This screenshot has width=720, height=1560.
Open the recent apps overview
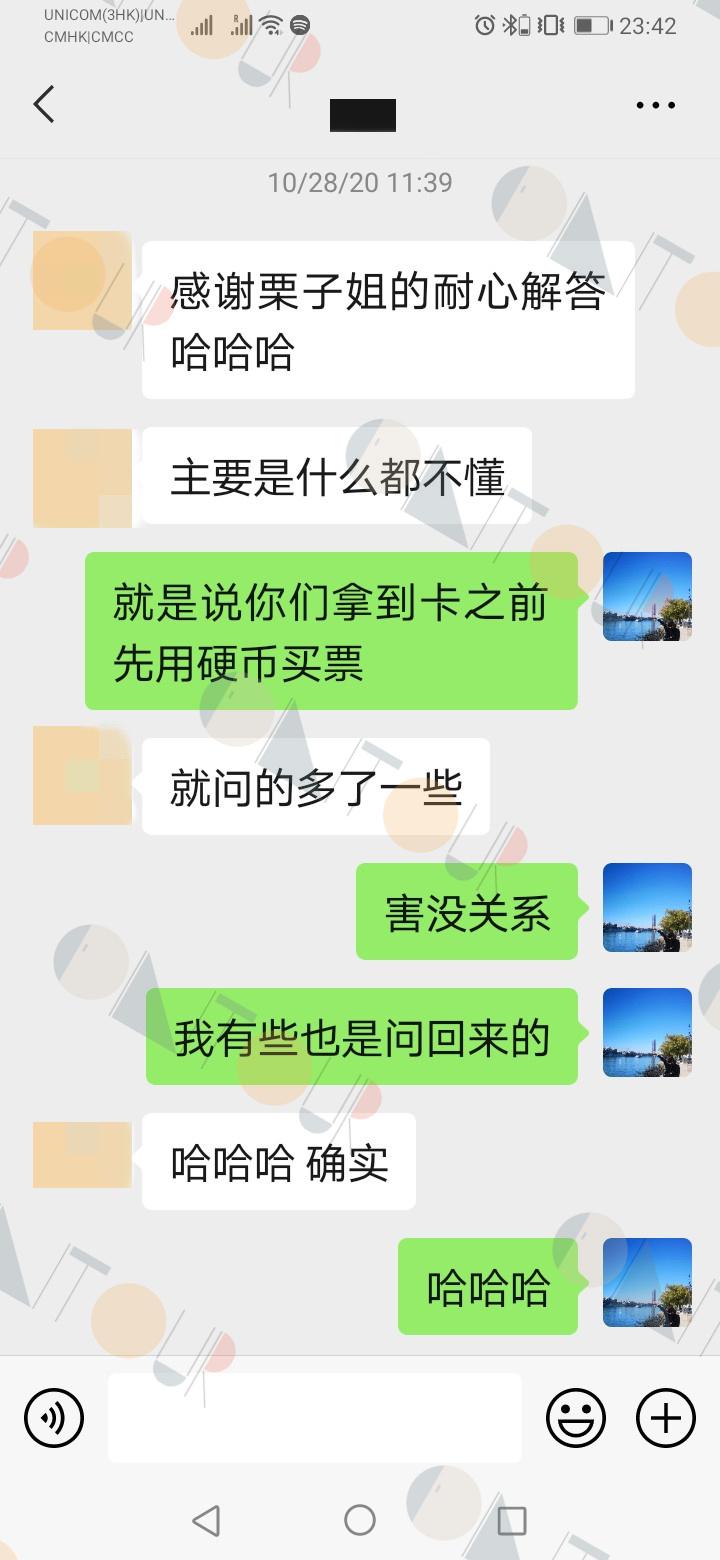pyautogui.click(x=512, y=1520)
